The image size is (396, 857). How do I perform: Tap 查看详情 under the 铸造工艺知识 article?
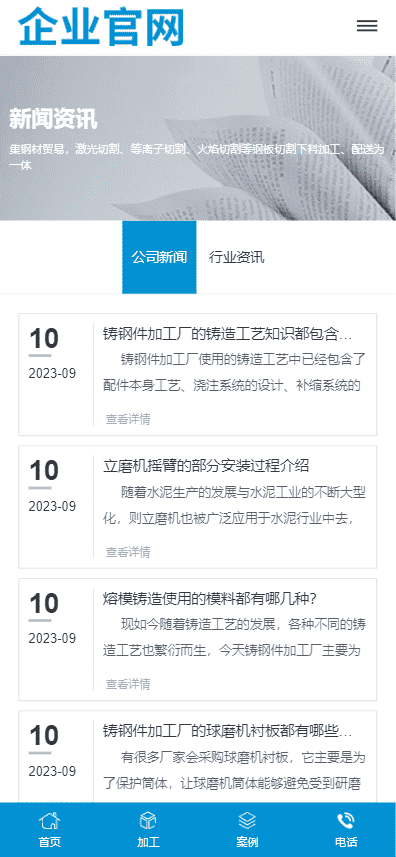pos(128,419)
